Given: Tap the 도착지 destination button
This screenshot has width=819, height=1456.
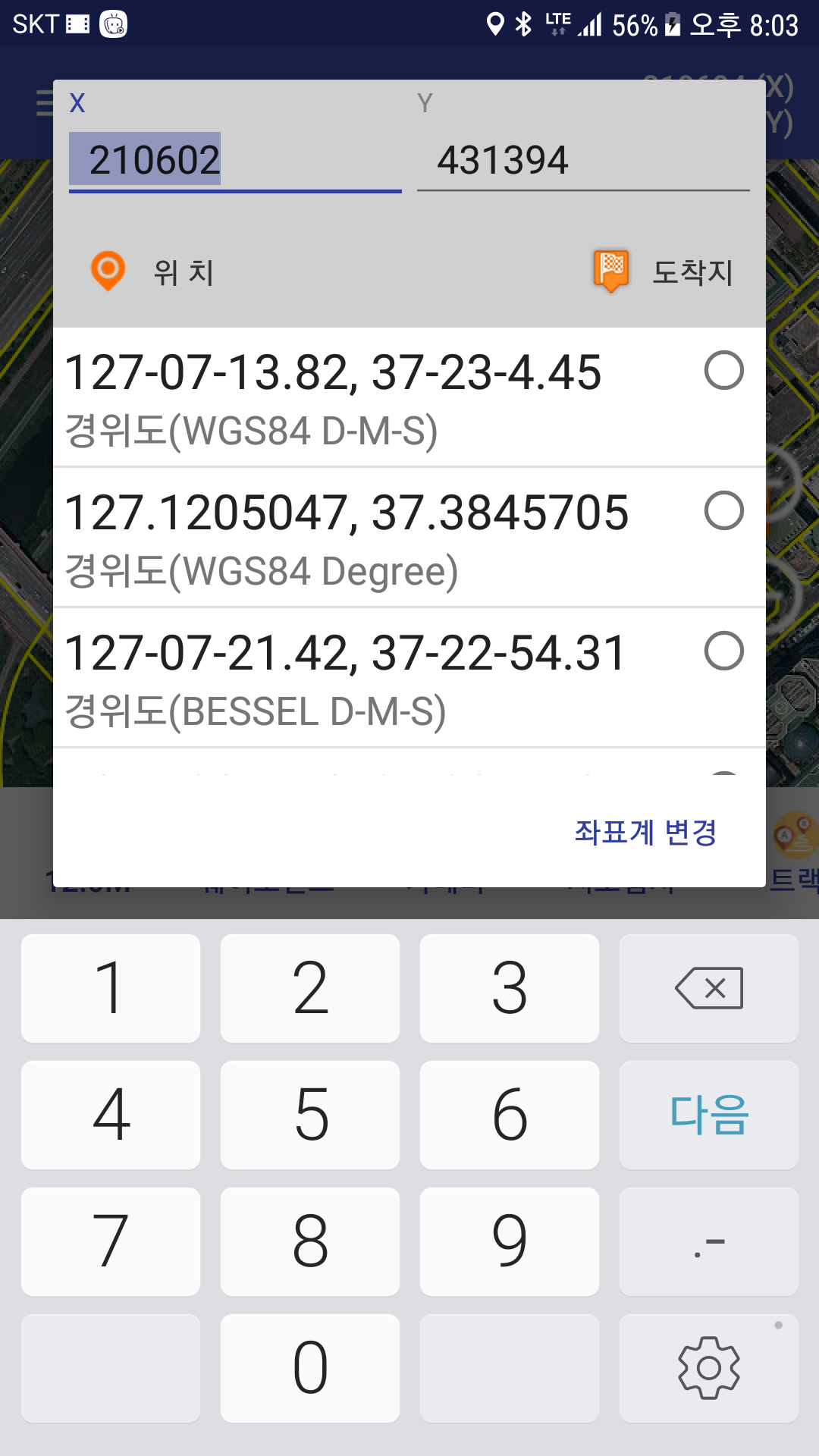Looking at the screenshot, I should [664, 271].
